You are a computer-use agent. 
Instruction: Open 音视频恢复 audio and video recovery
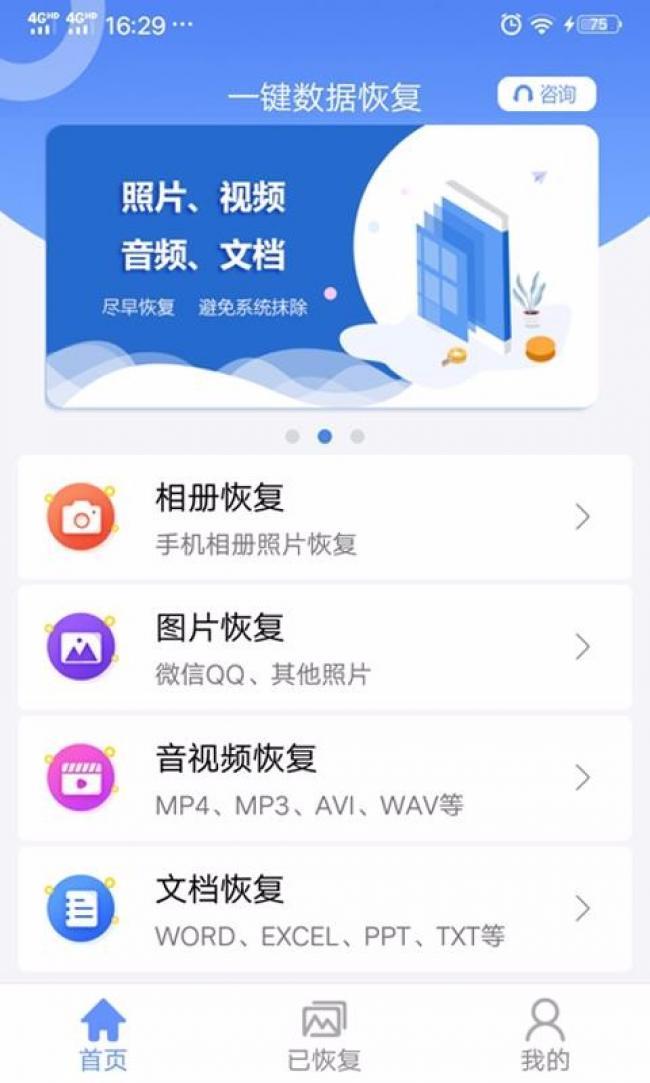click(324, 778)
